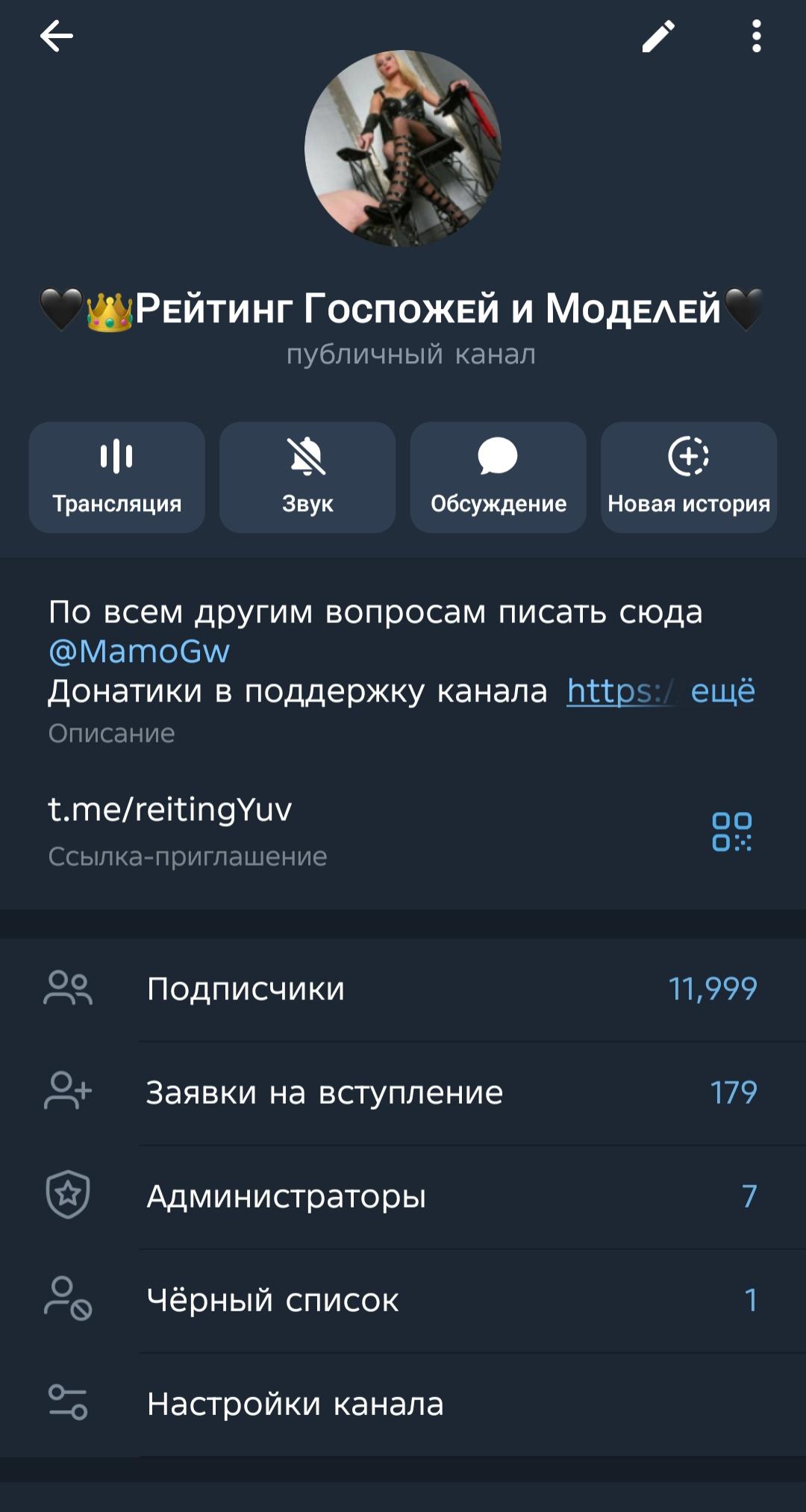Open the three-dot overflow menu
Viewport: 806px width, 1512px height.
(756, 37)
